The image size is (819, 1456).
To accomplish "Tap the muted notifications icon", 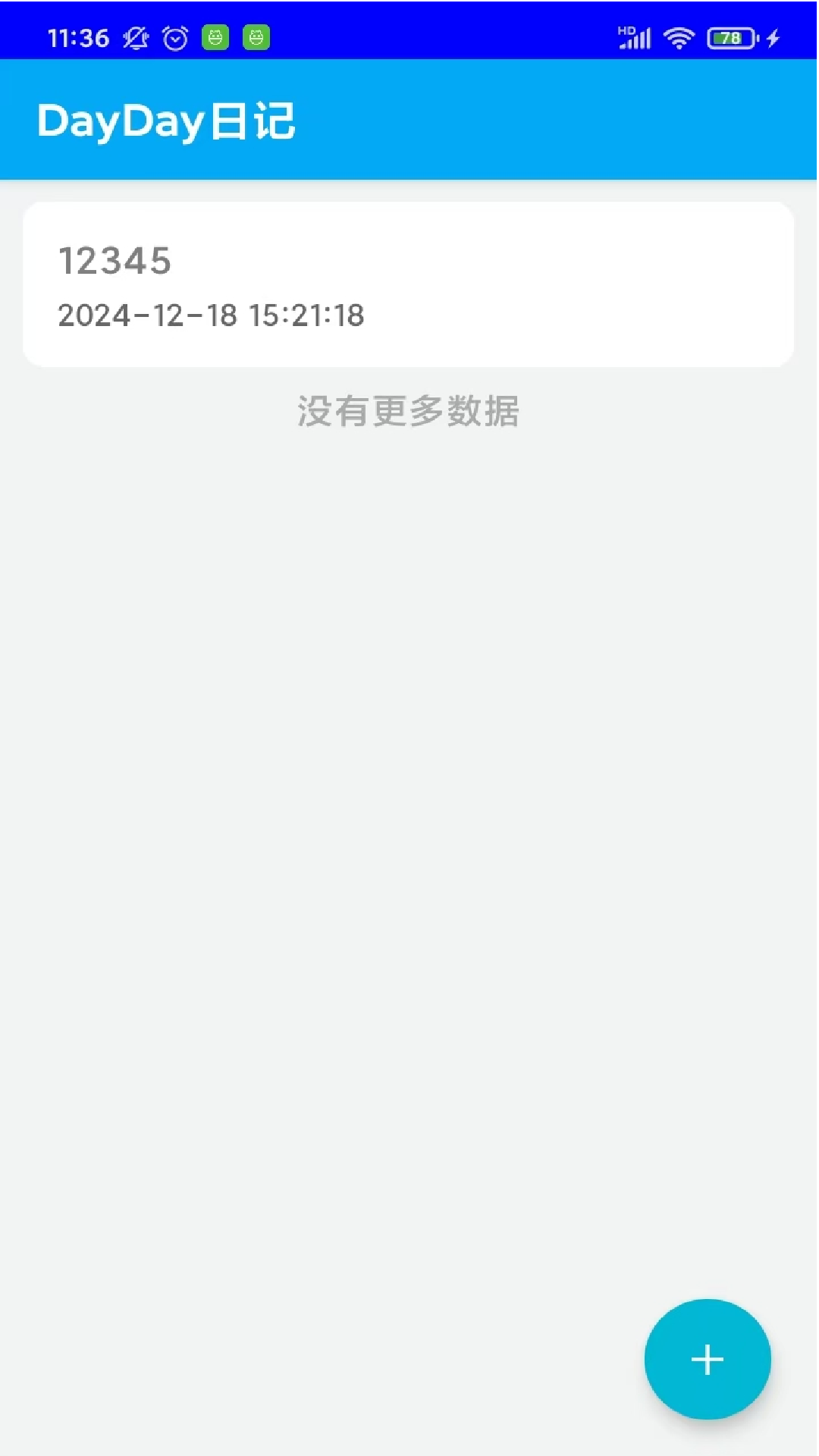I will (x=135, y=36).
